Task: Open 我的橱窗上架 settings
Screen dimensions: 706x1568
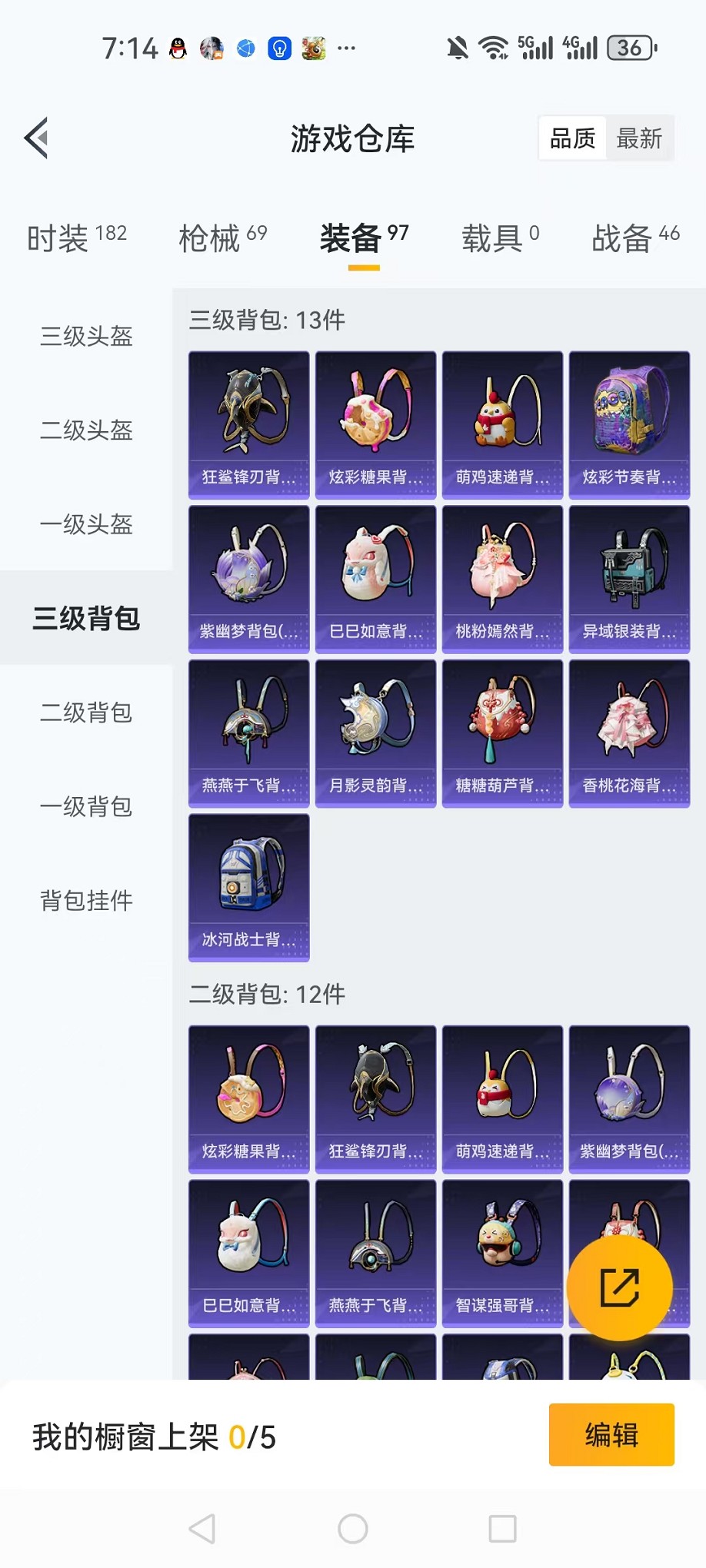Action: [127, 1434]
